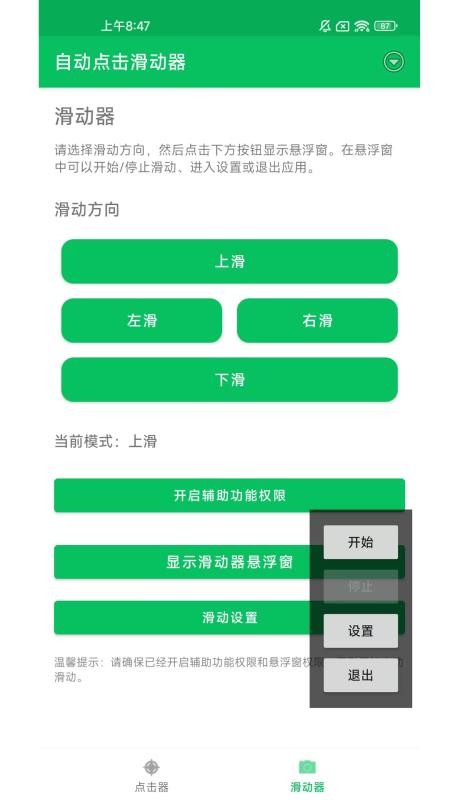Image resolution: width=450 pixels, height=800 pixels.
Task: Select the 下滑 direction button
Action: point(229,380)
